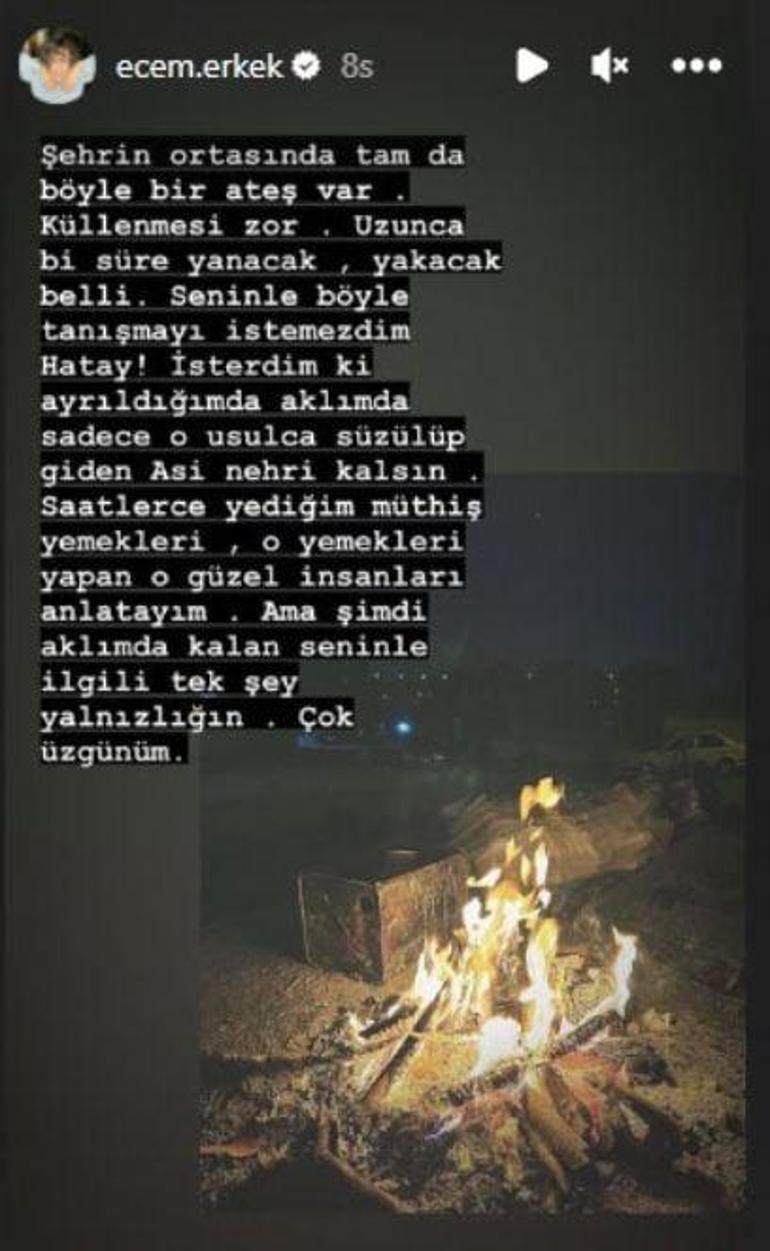
Task: Open the ecem.erkek username link
Action: 201,66
